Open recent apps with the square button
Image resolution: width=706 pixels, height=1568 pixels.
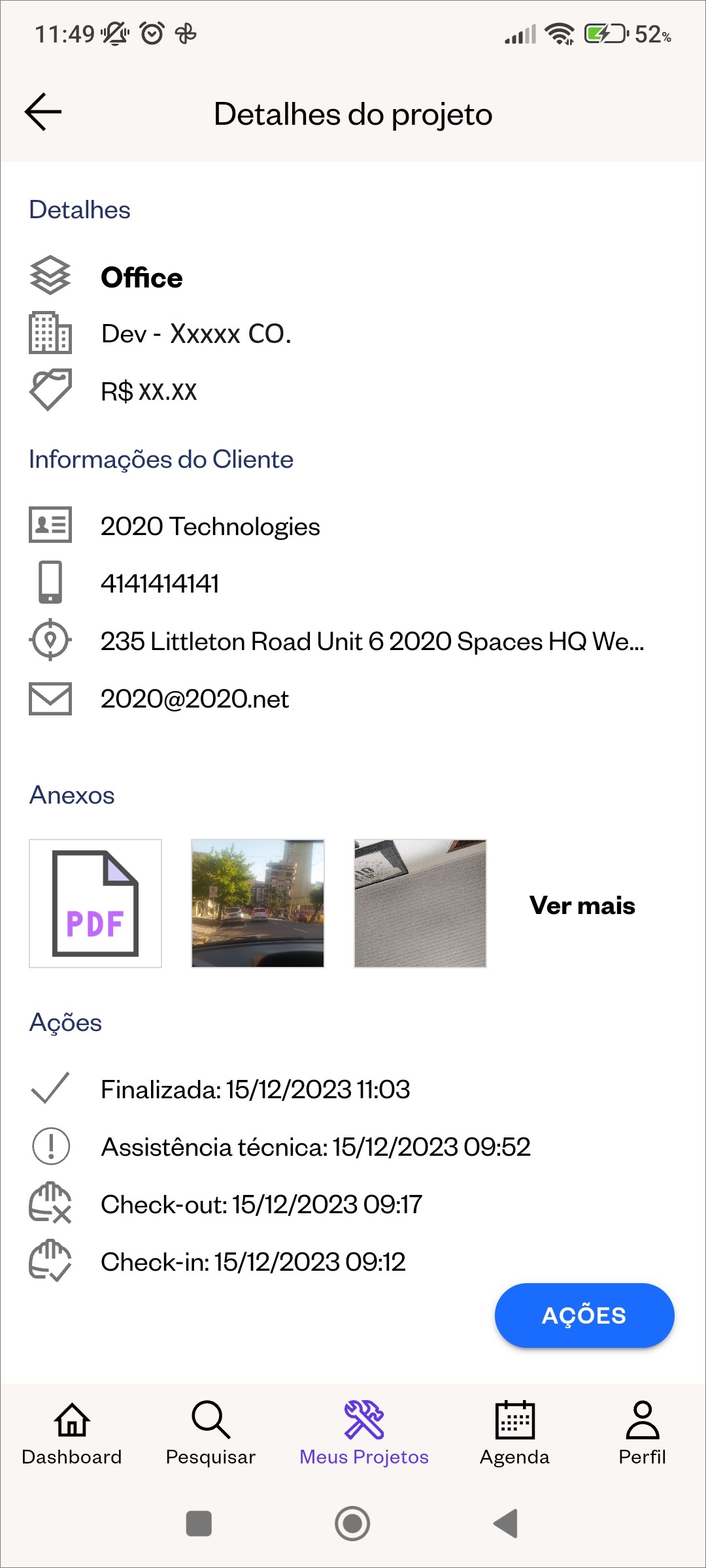click(199, 1524)
